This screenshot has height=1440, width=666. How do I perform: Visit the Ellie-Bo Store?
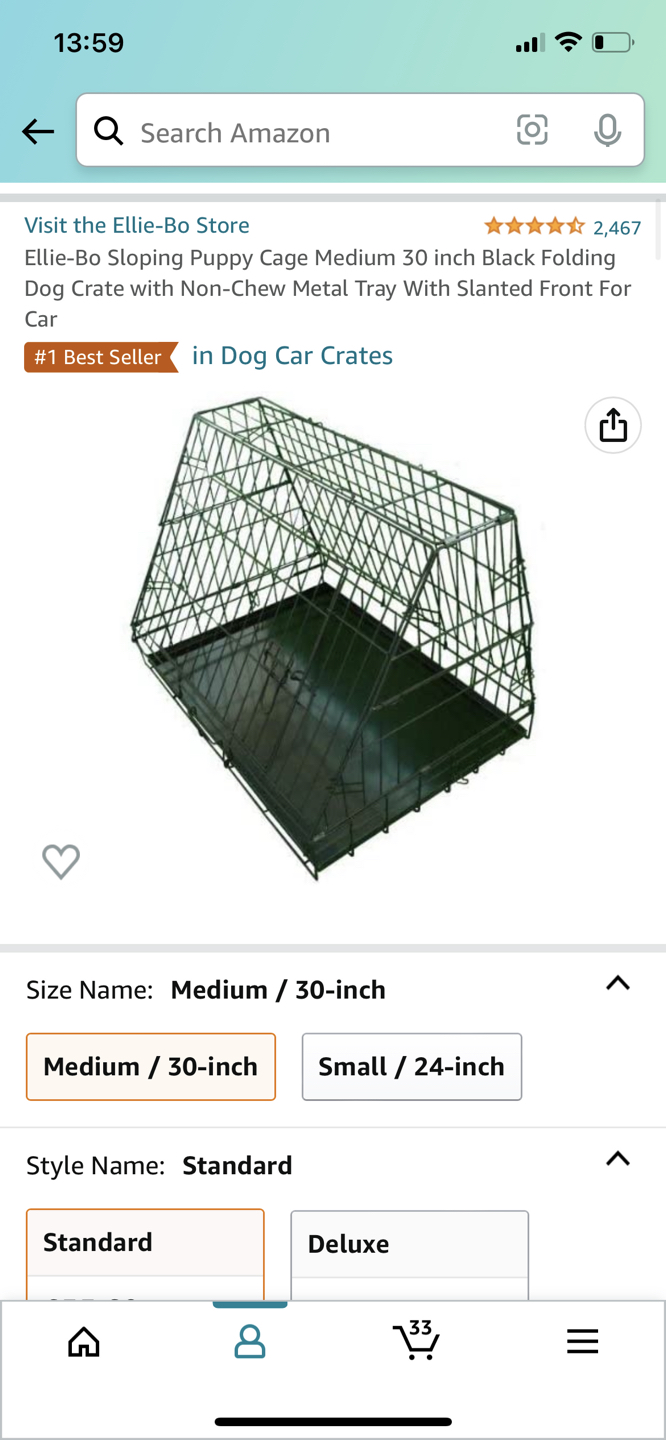pyautogui.click(x=137, y=225)
